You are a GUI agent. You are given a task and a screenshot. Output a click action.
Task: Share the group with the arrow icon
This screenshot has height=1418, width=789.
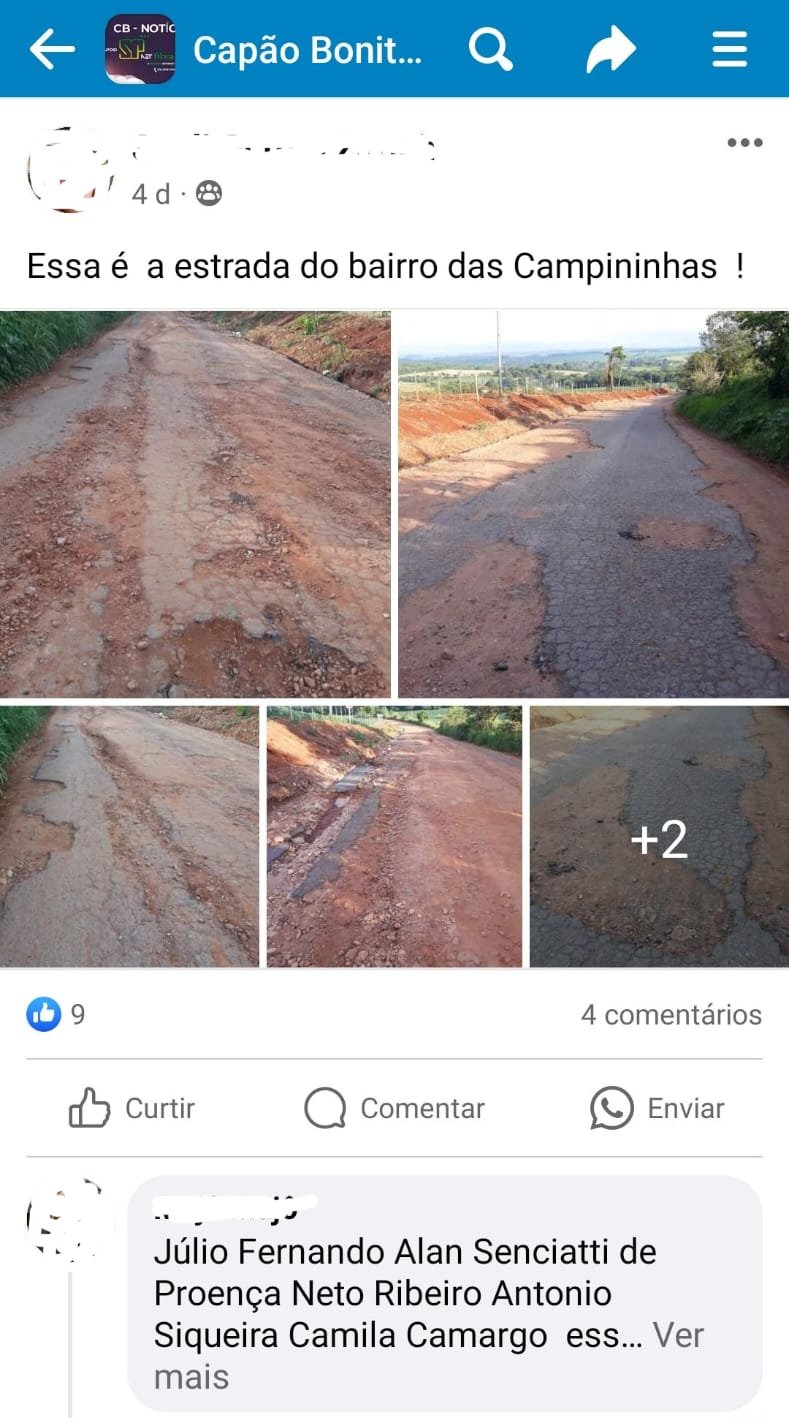point(610,49)
